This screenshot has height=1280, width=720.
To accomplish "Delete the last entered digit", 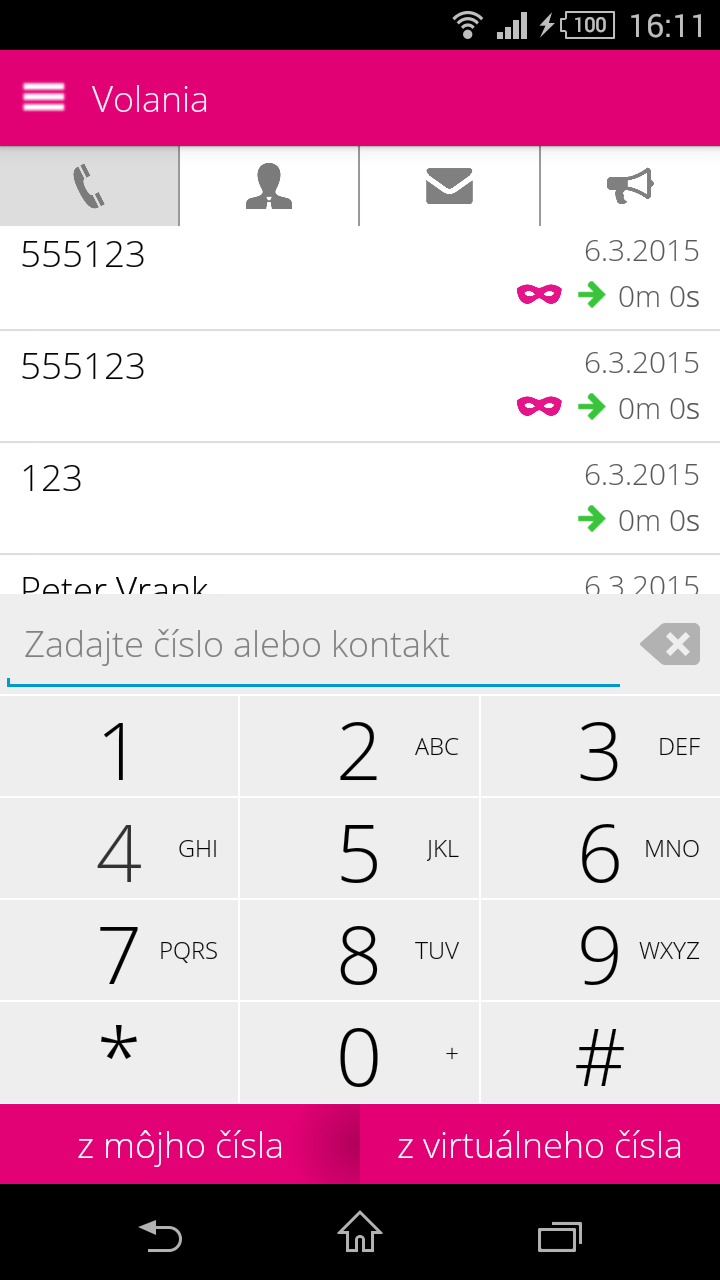I will coord(670,645).
